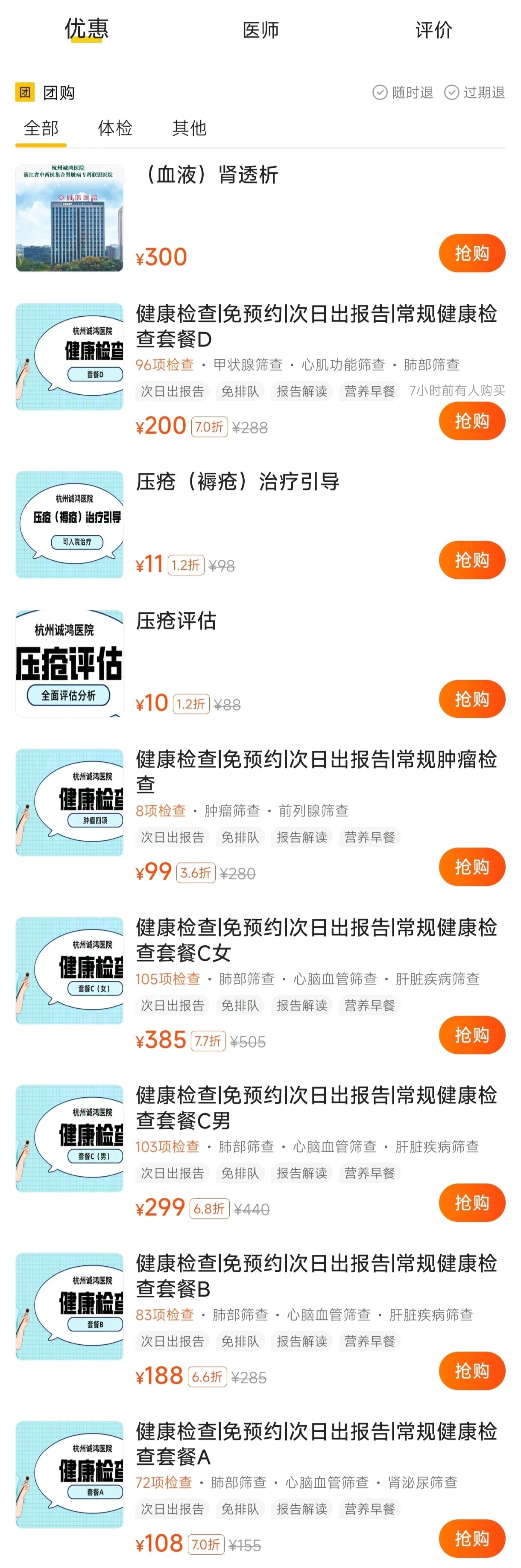Tap 抢购 for 常规肿瘤检查

[471, 866]
